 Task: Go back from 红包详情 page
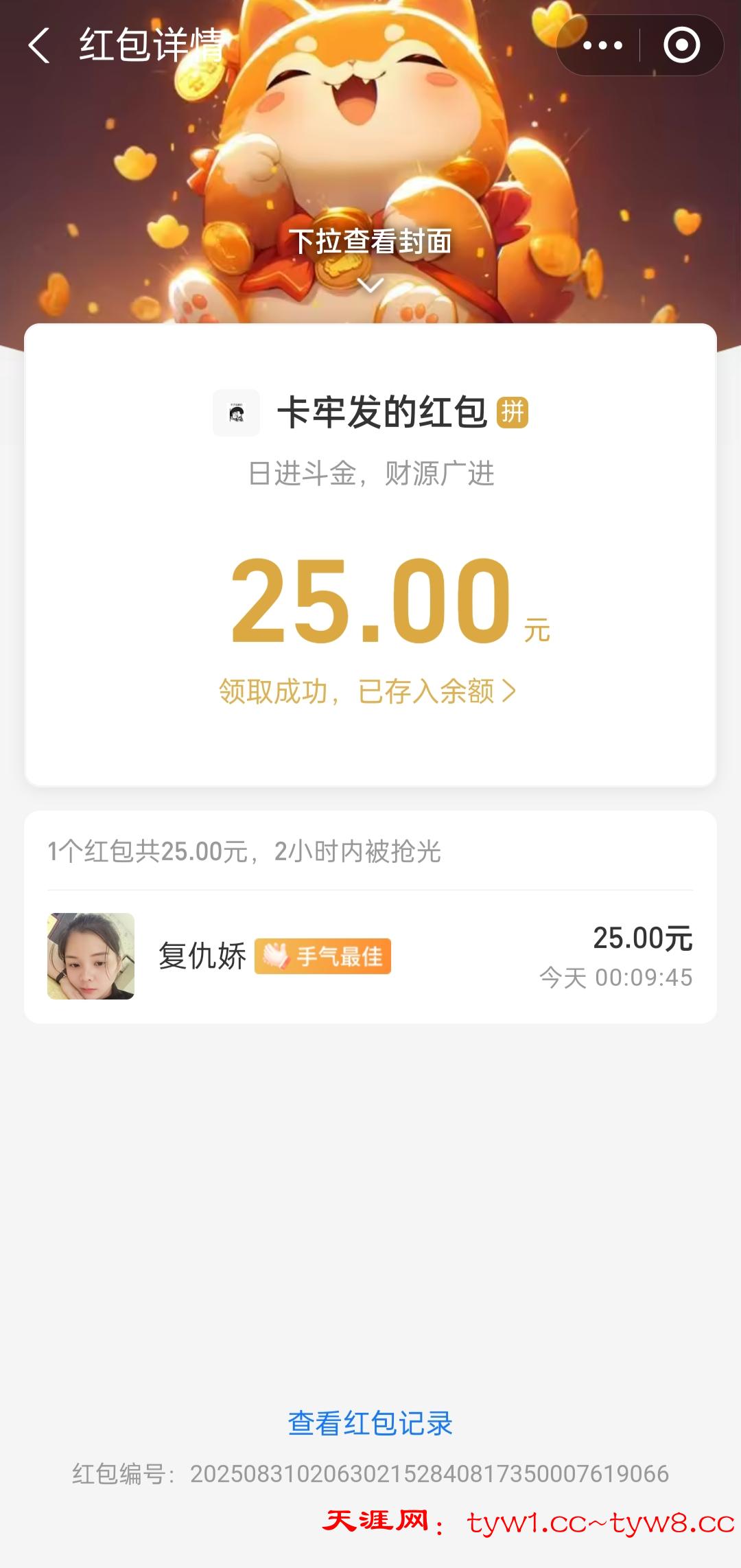pos(39,46)
